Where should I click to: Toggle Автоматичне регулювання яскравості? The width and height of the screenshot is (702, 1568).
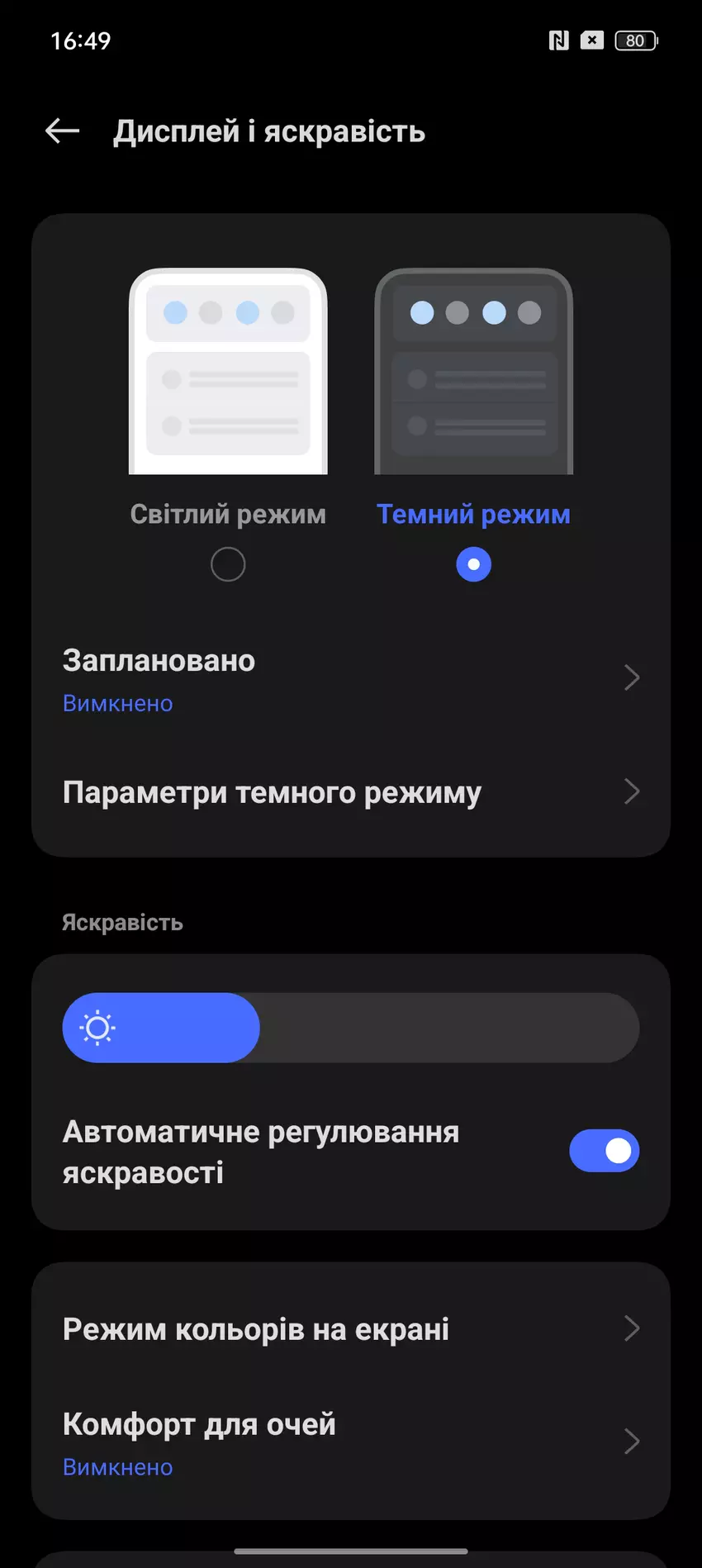click(x=604, y=1151)
